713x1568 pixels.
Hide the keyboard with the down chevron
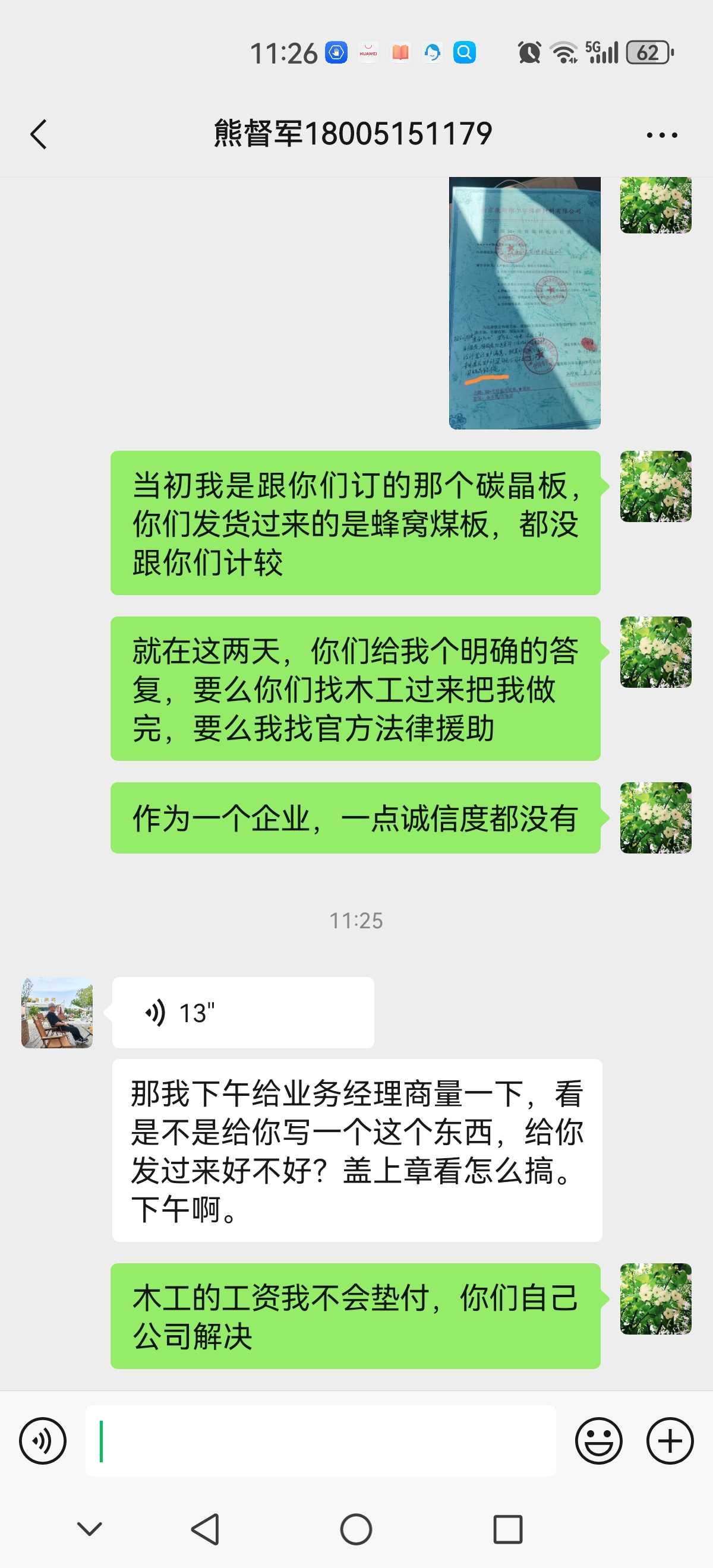(90, 1528)
